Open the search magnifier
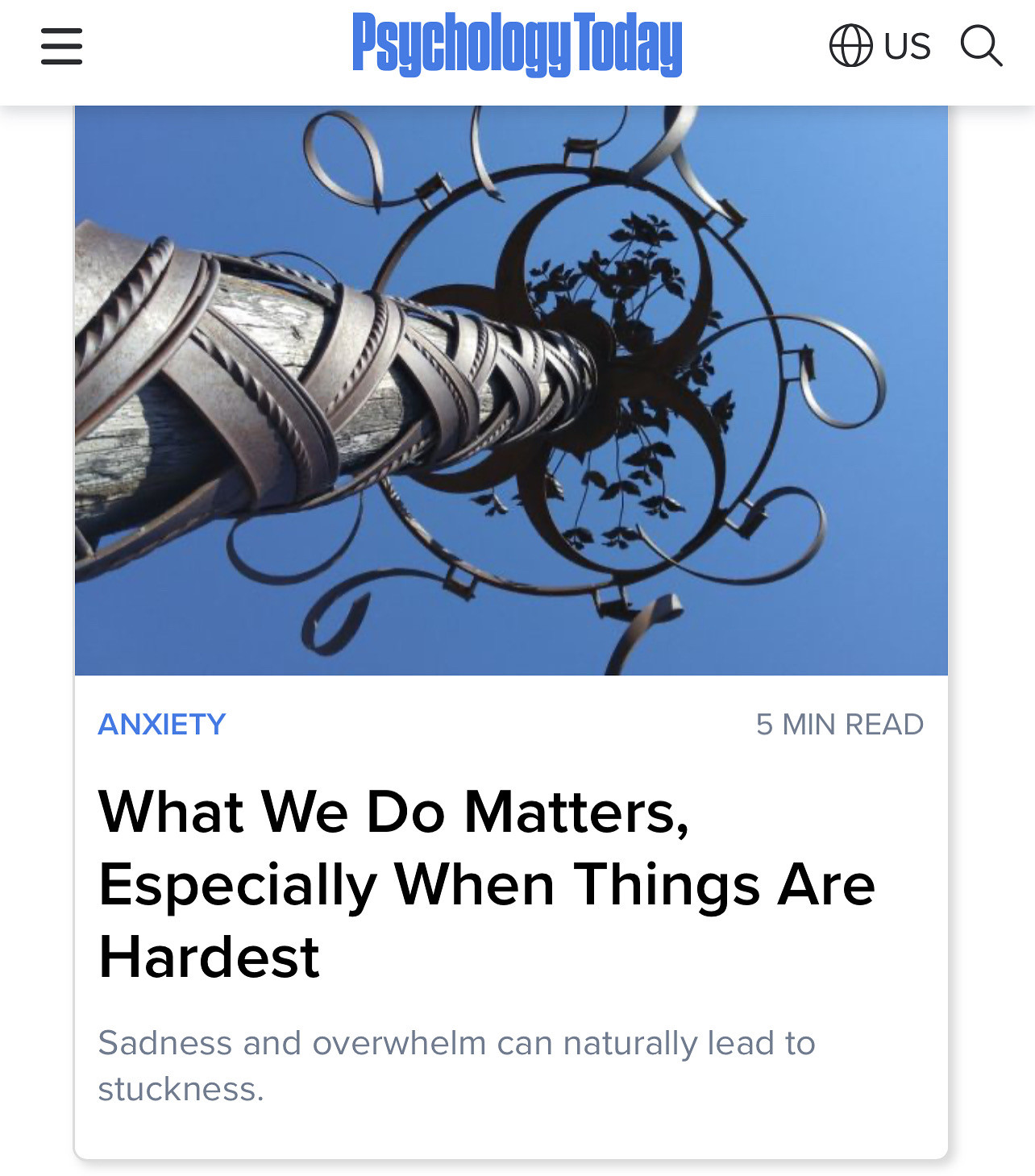The width and height of the screenshot is (1035, 1176). click(981, 46)
